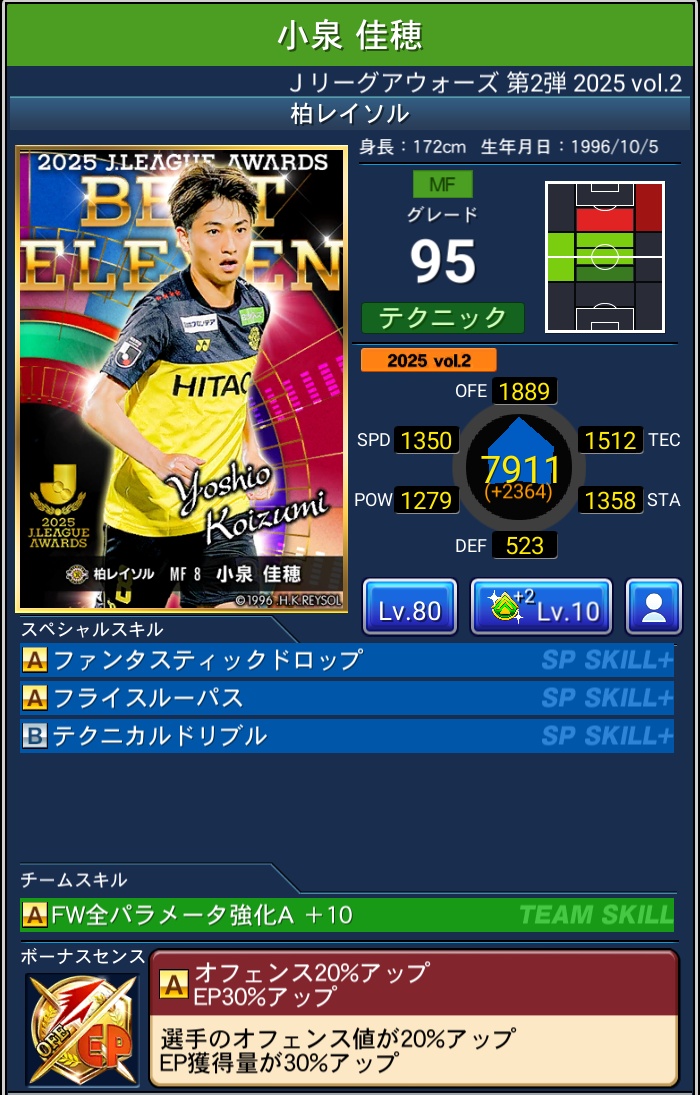Viewport: 700px width, 1095px height.
Task: View ファンタスティックドロップ special skill details
Action: coord(346,660)
